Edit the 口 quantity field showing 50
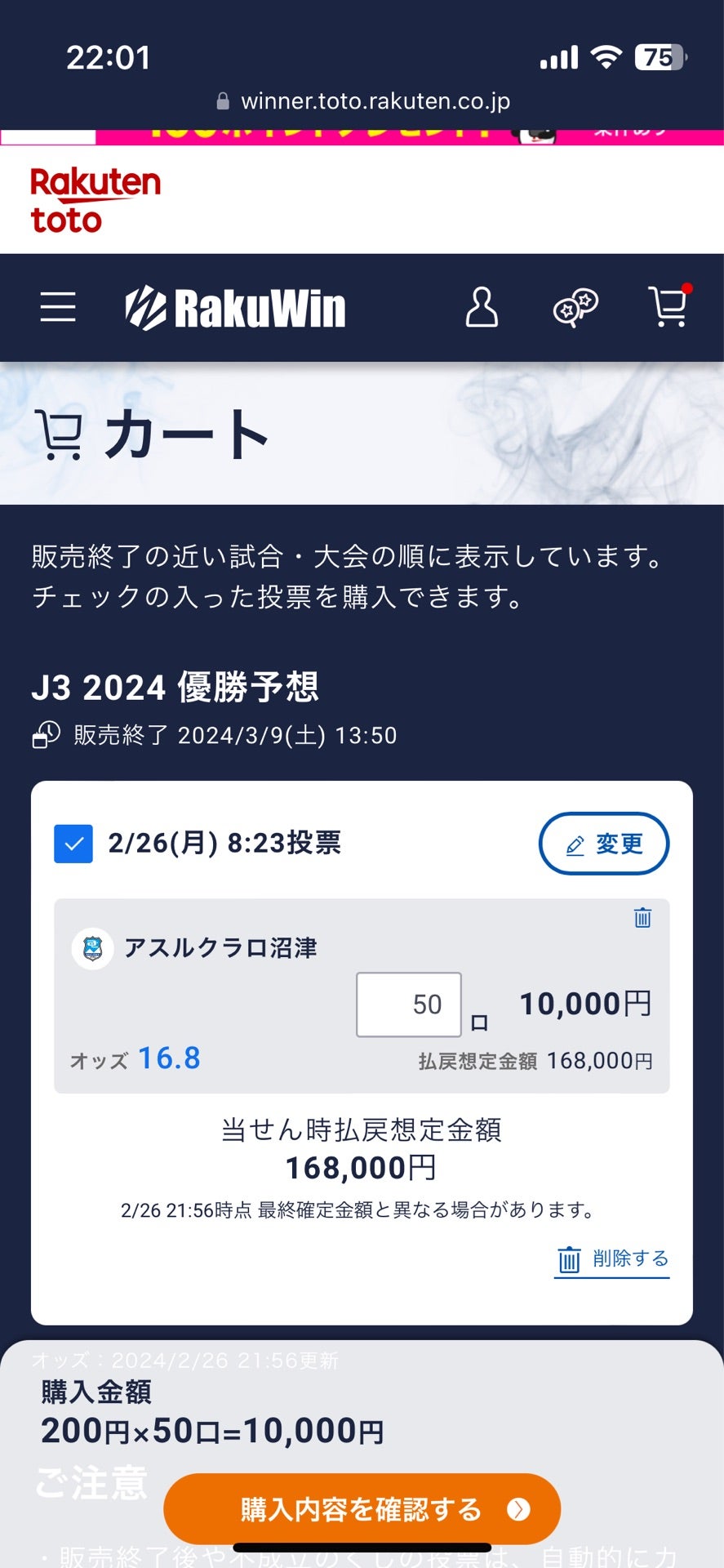This screenshot has height=1568, width=724. (x=409, y=1004)
